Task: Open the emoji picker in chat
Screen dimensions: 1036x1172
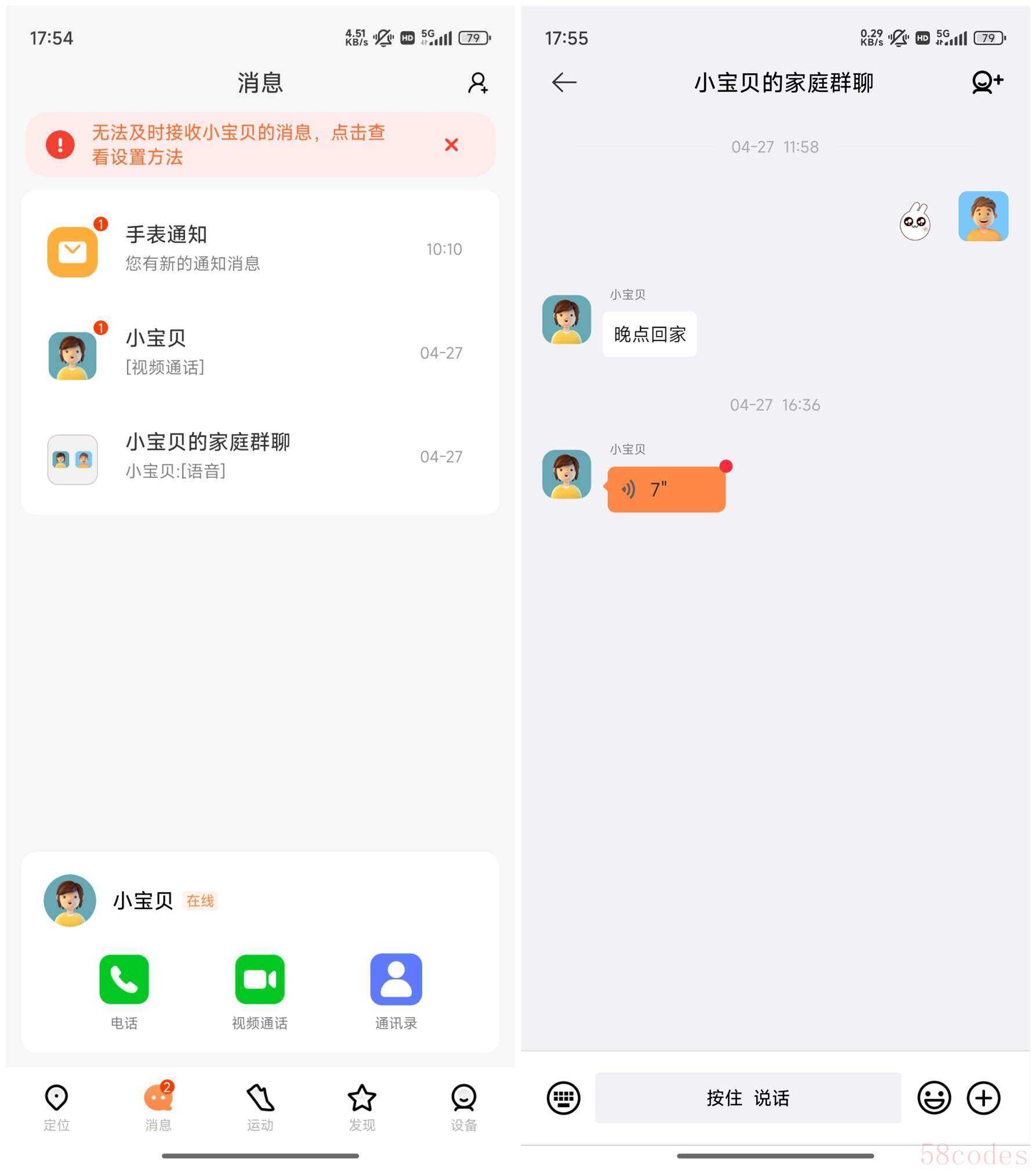Action: pos(934,1098)
